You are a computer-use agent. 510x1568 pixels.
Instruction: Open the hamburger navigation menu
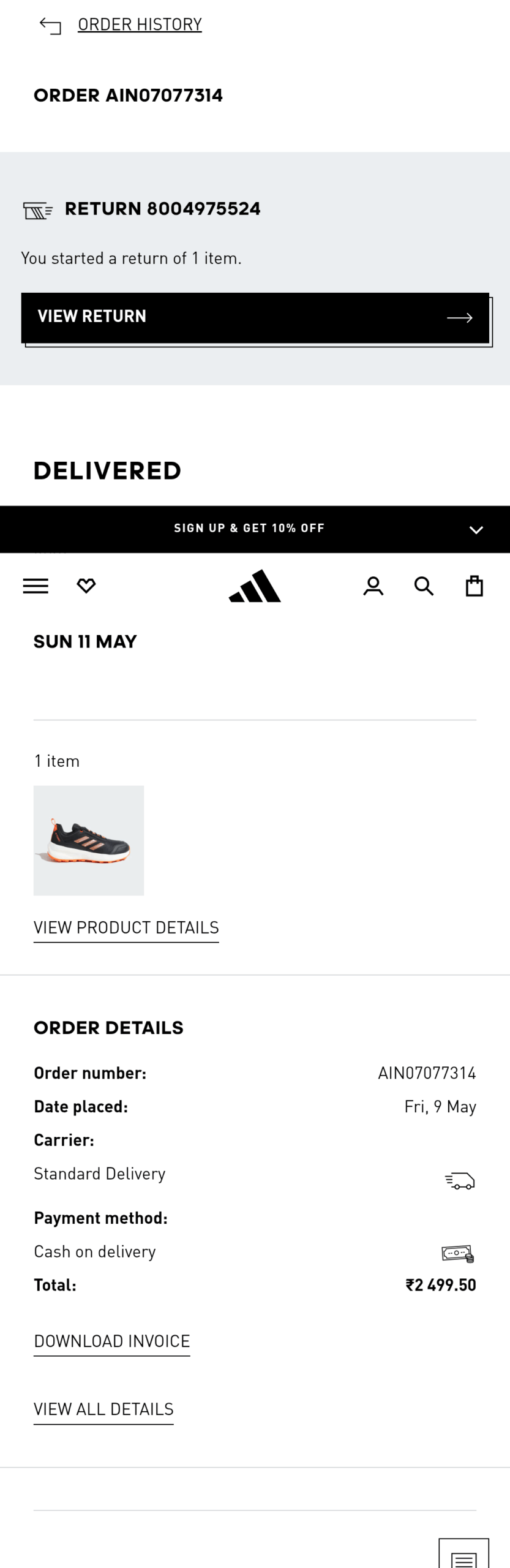[x=36, y=586]
